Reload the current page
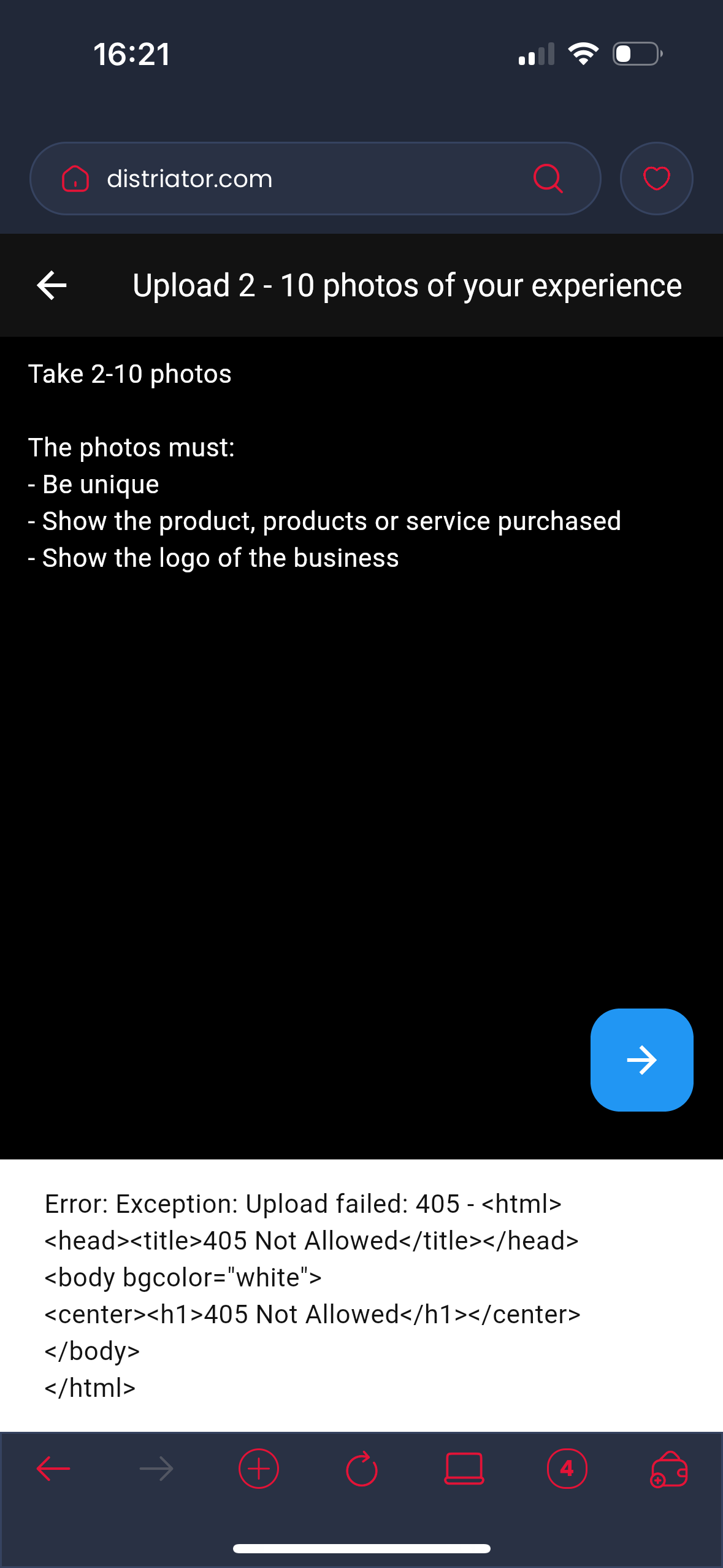The image size is (723, 1568). pos(361,1469)
